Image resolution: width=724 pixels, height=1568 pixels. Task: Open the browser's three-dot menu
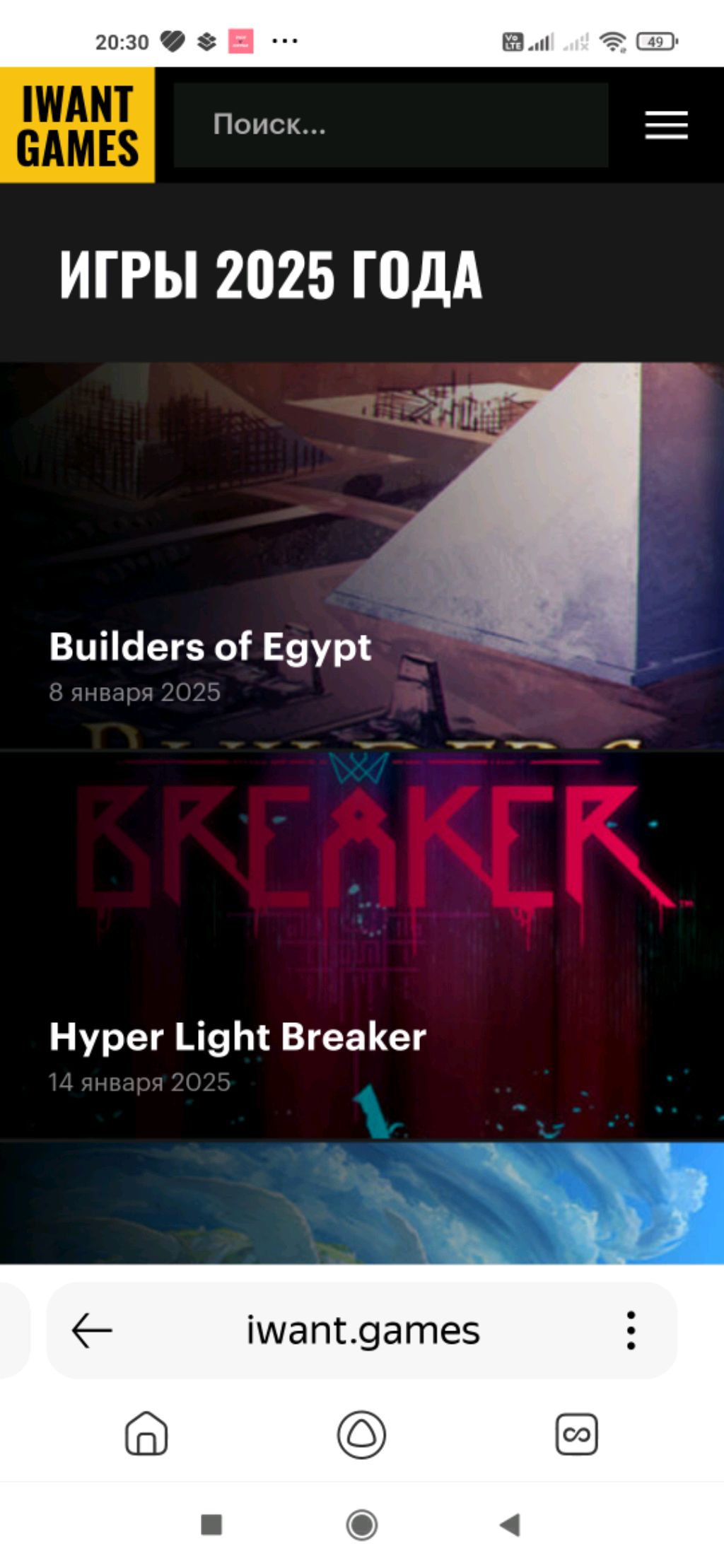[x=631, y=1330]
